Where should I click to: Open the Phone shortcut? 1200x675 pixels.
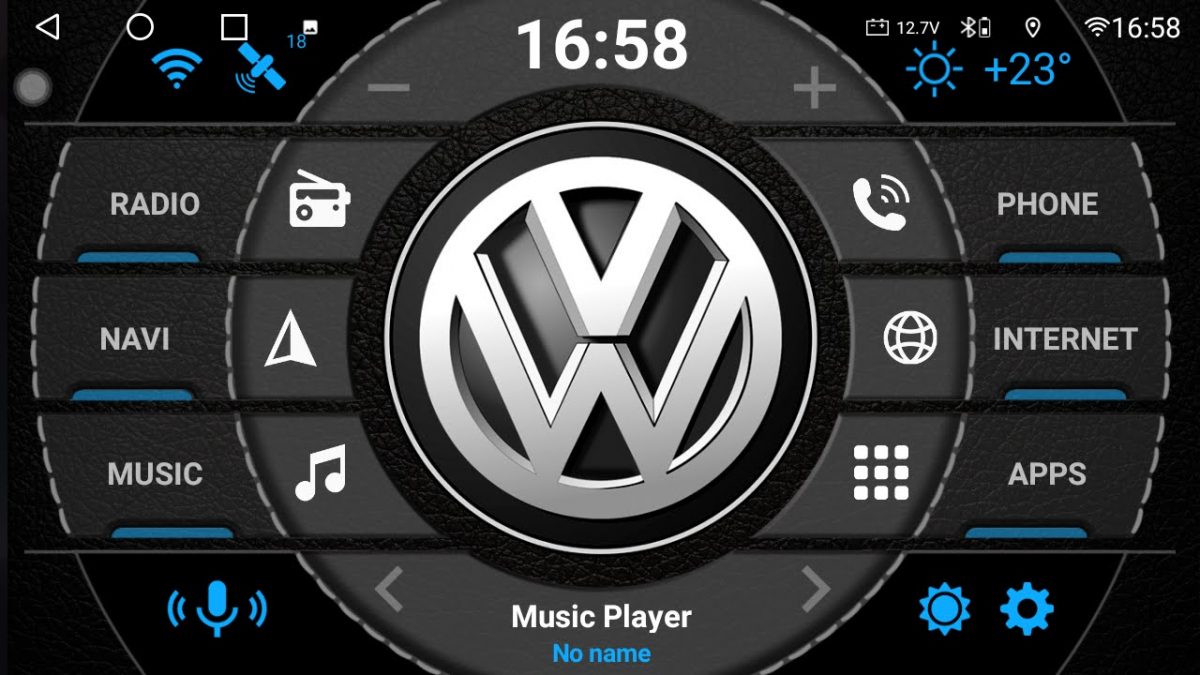pyautogui.click(x=1046, y=204)
